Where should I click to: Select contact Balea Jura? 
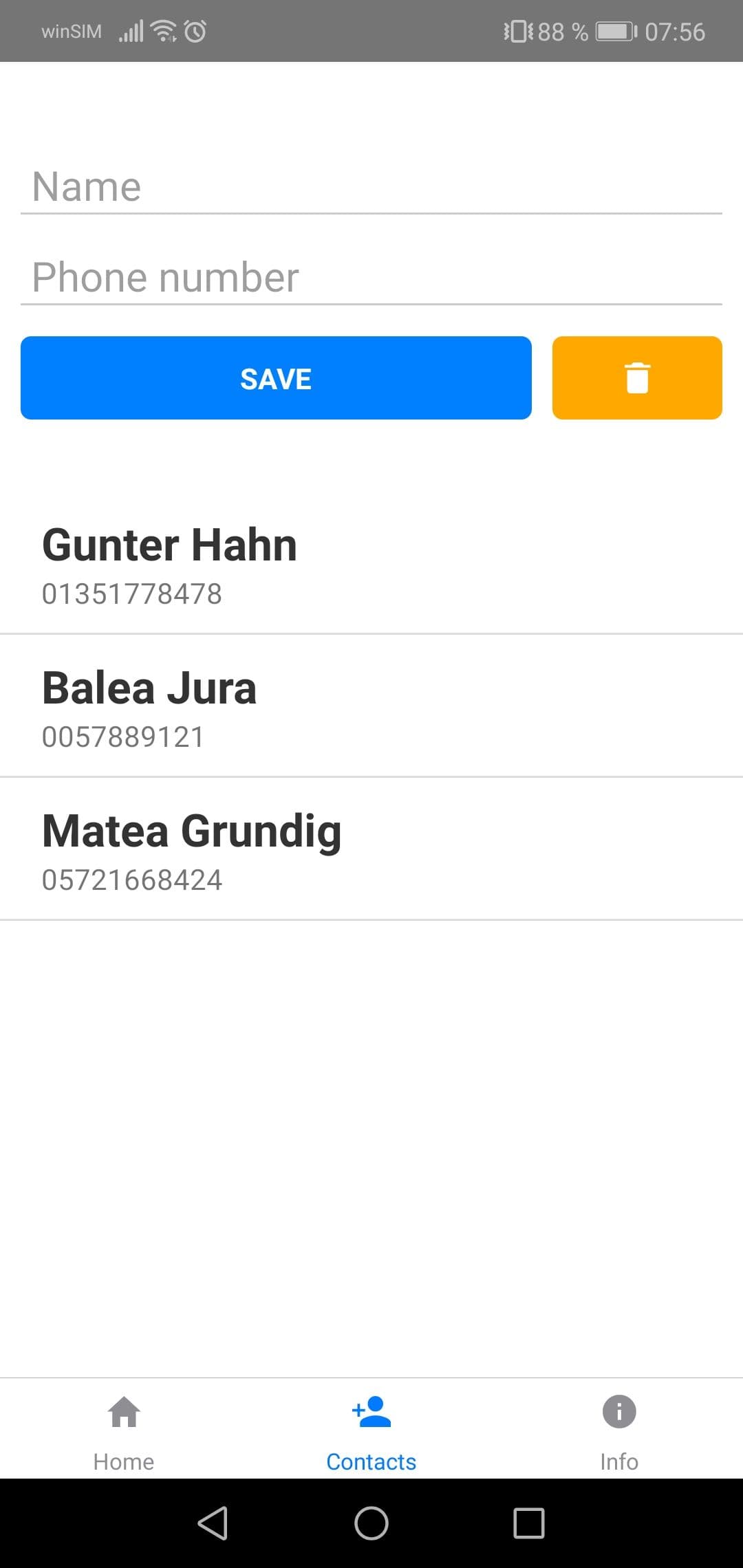(149, 687)
